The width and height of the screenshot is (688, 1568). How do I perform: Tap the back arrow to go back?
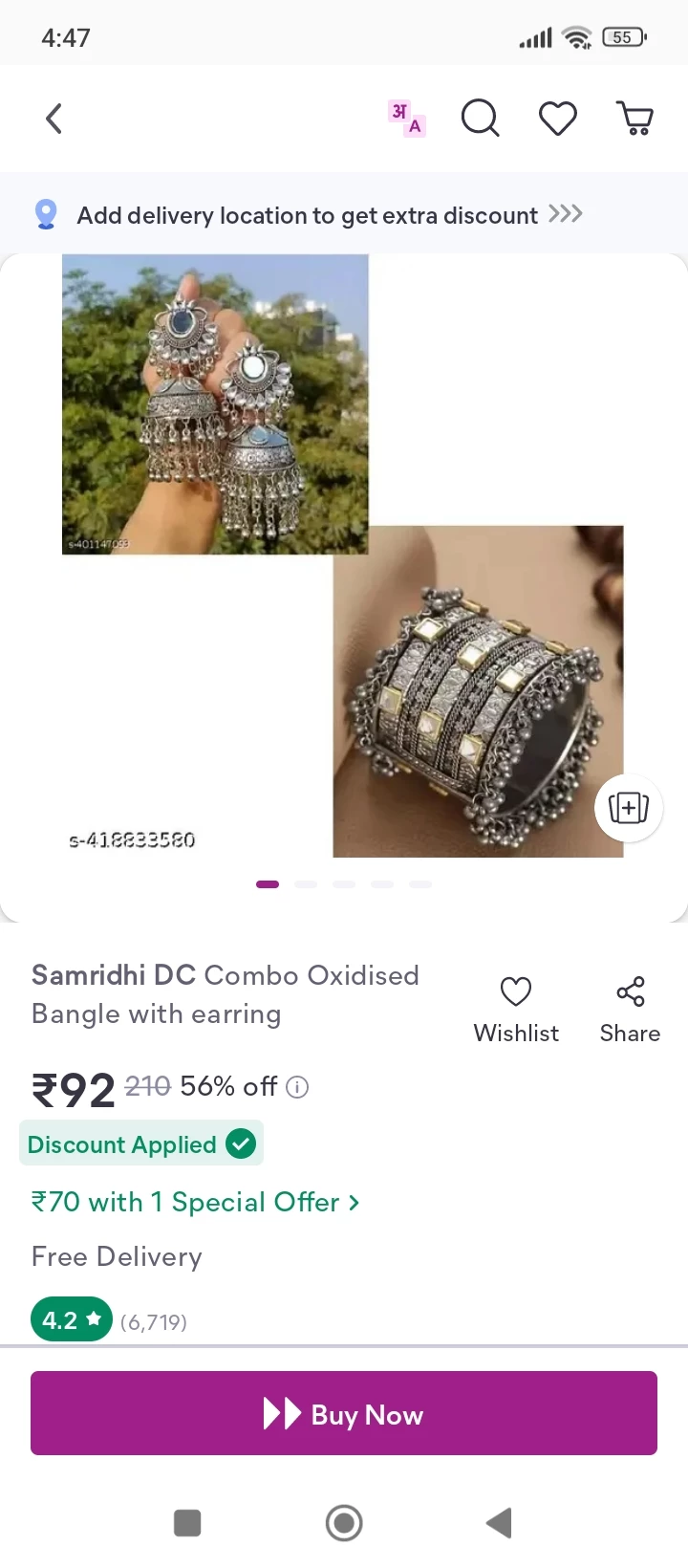tap(53, 118)
